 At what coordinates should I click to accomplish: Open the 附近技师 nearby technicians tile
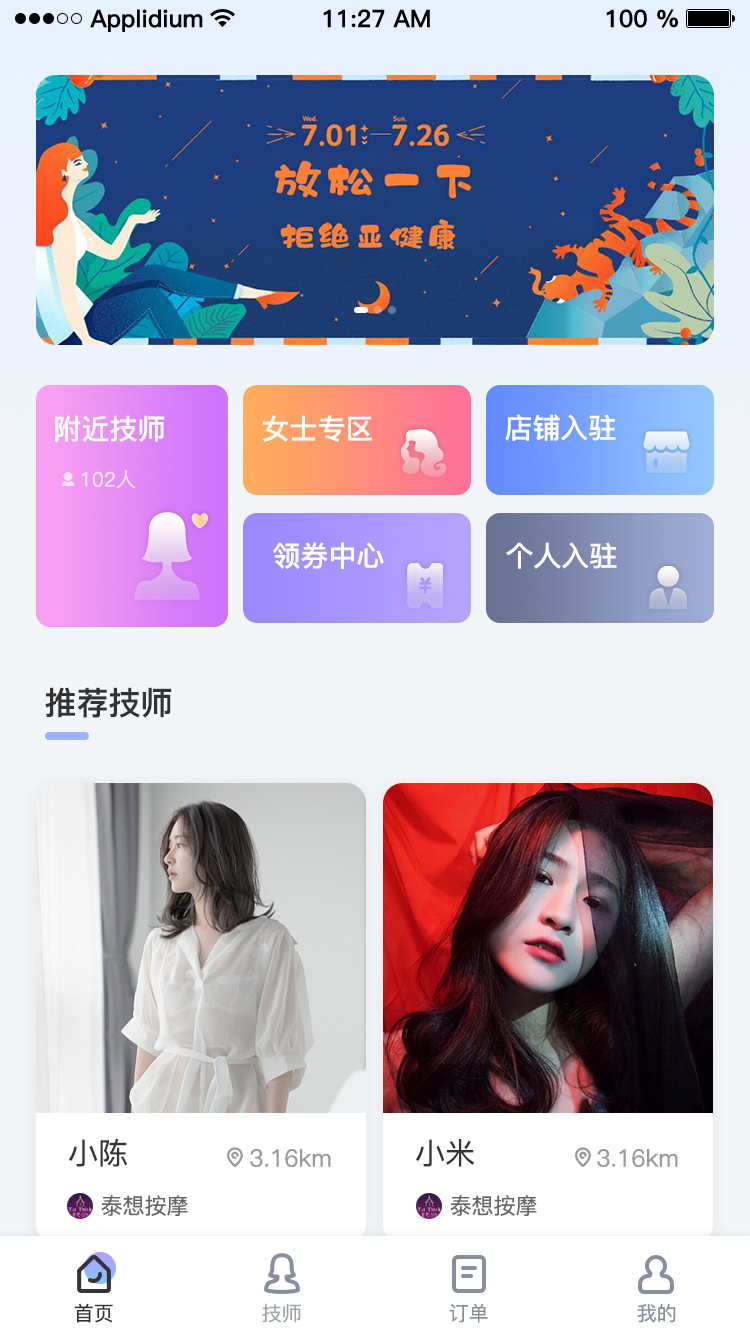pyautogui.click(x=132, y=506)
